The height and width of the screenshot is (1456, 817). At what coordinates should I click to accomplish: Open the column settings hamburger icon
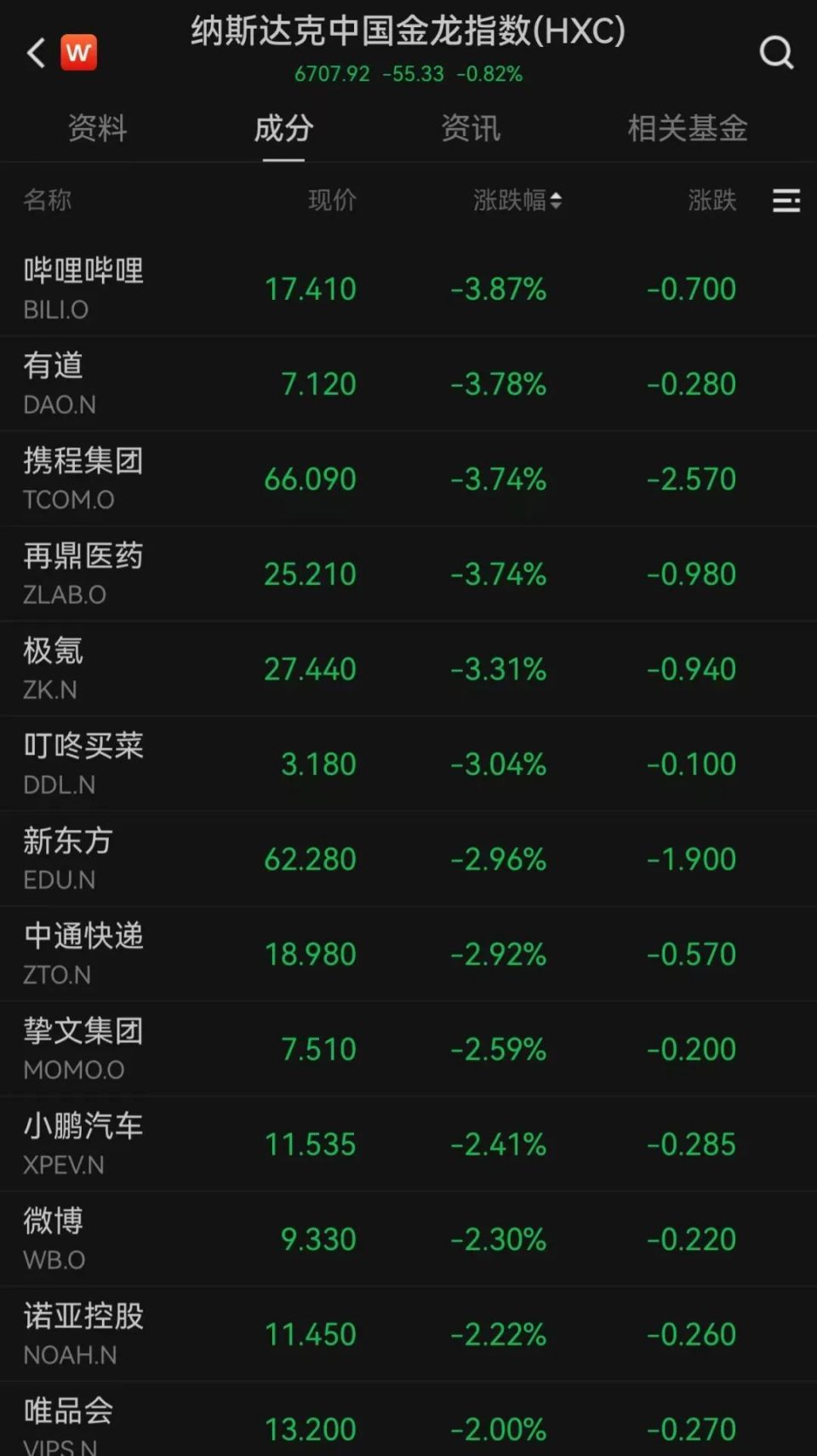[x=787, y=201]
